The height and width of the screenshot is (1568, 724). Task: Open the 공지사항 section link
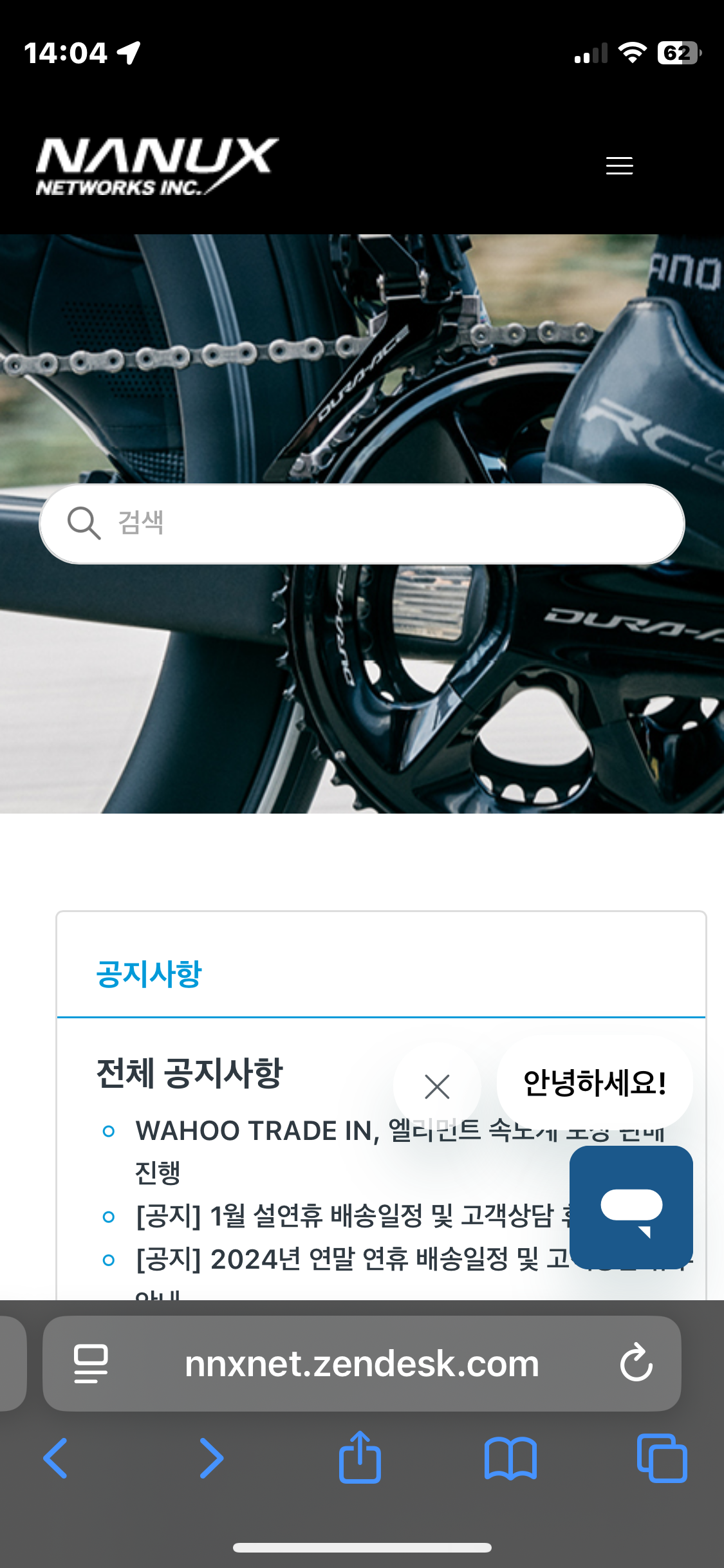click(x=149, y=973)
